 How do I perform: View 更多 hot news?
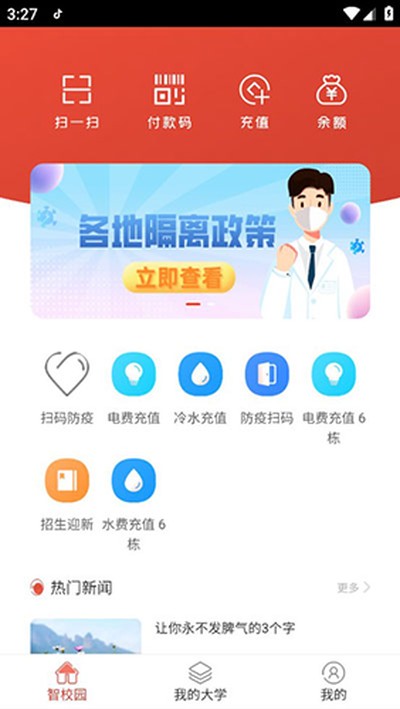pyautogui.click(x=353, y=587)
